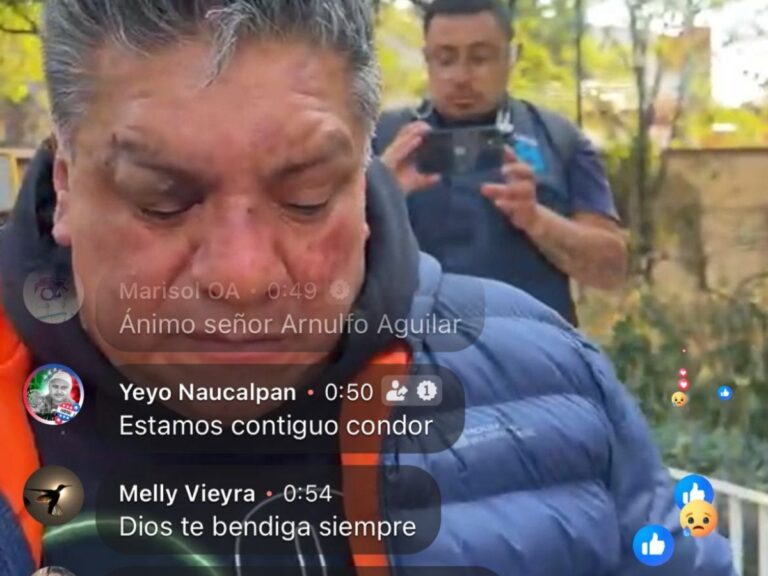The image size is (768, 576).
Task: Open Melly Vieyra's profile picture
Action: 53,495
